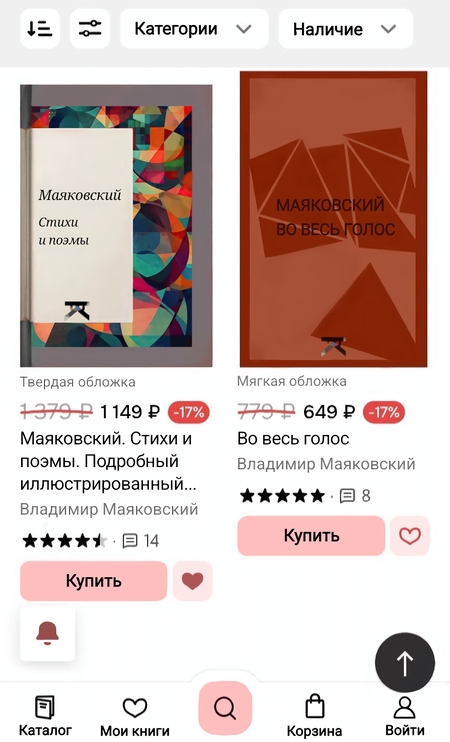Screen dimensions: 450x742
Task: Remove Стихи и поэмы from favorites
Action: point(193,581)
